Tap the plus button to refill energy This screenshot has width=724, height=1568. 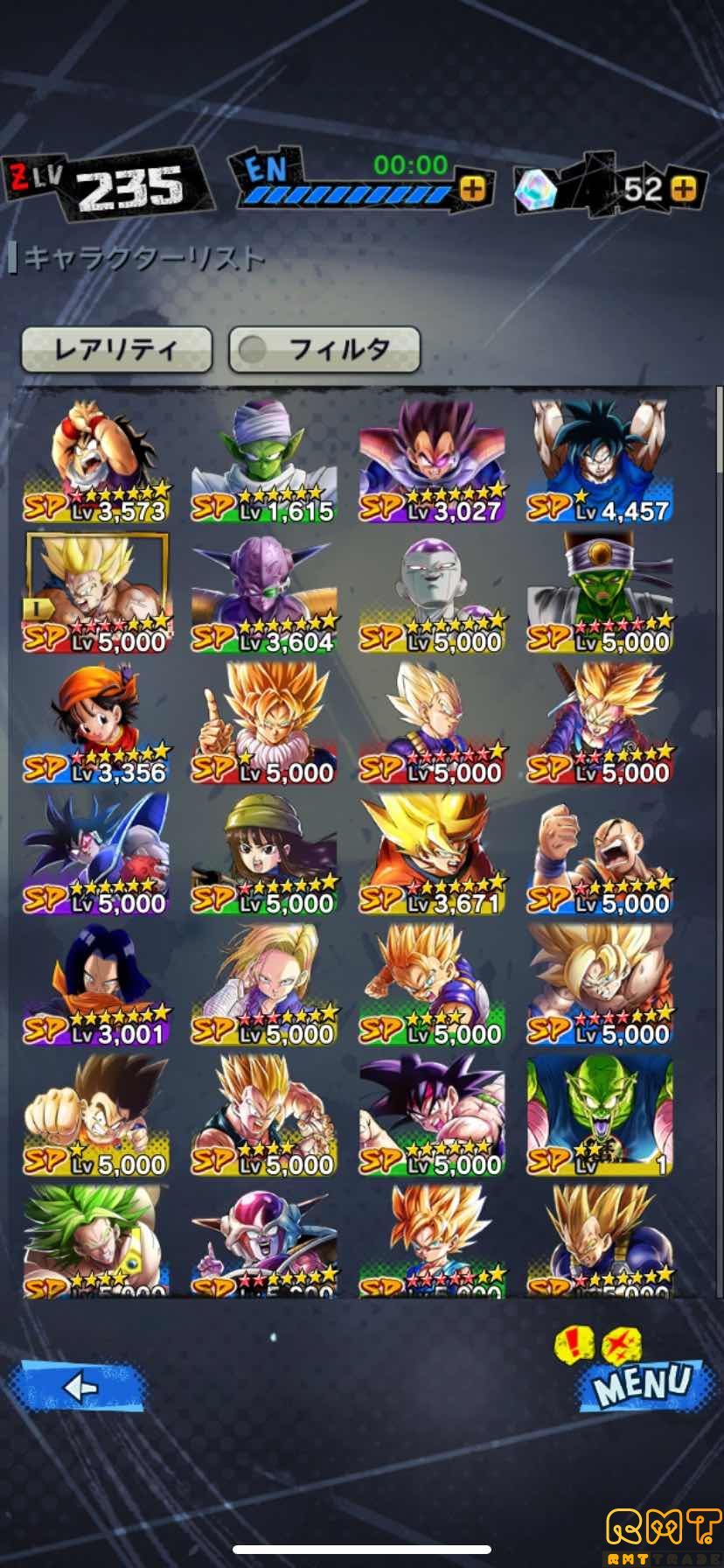pyautogui.click(x=472, y=188)
